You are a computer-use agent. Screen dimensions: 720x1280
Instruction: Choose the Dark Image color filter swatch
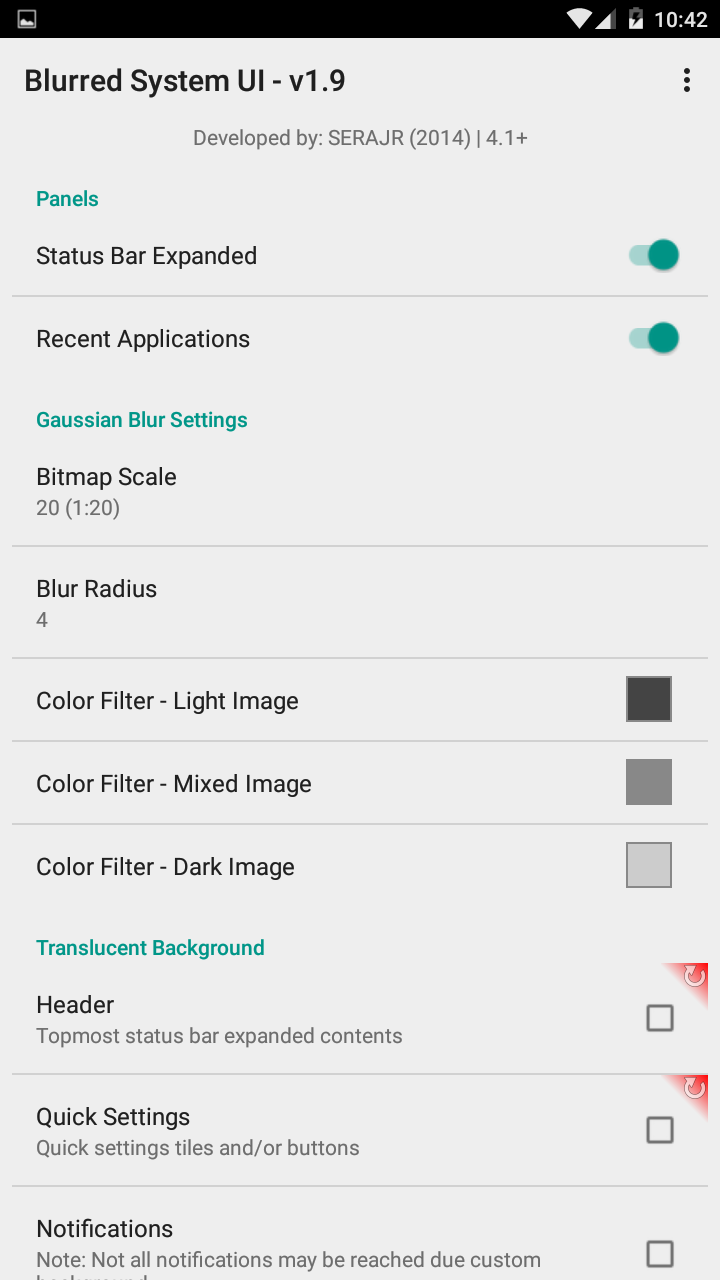point(648,865)
